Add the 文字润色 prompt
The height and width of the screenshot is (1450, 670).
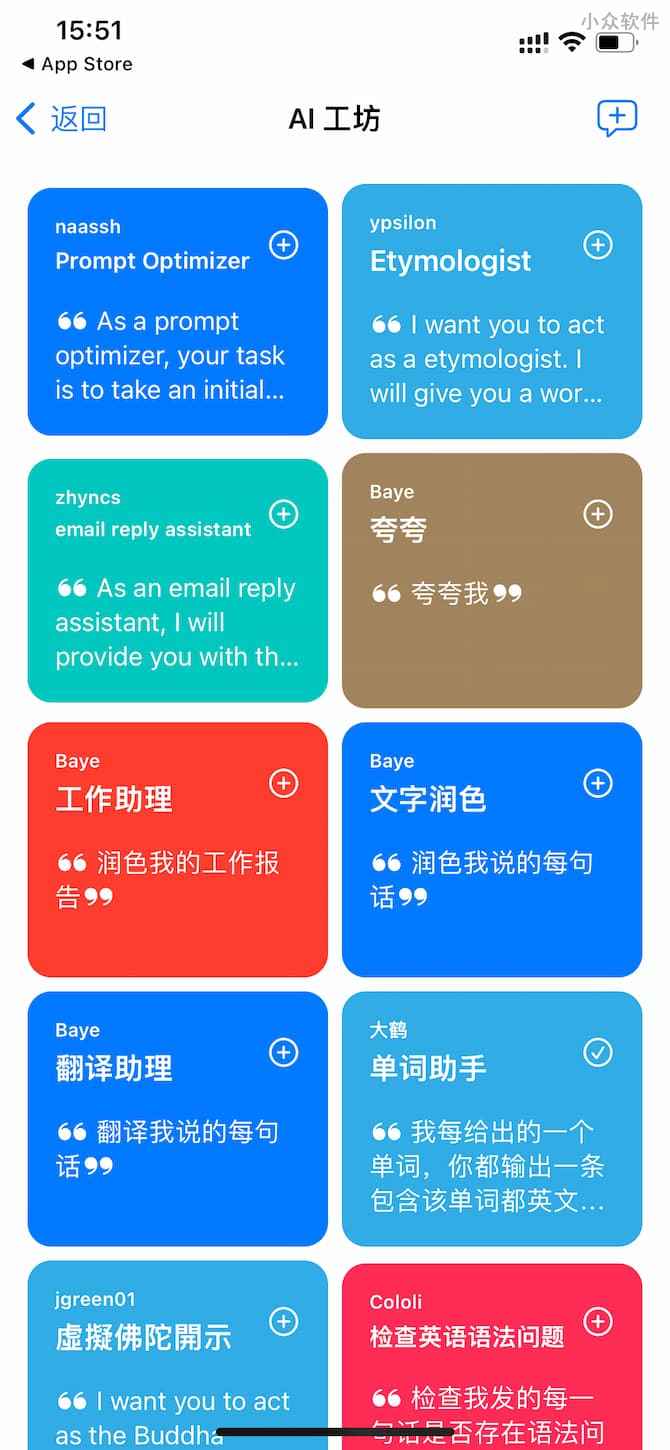[598, 783]
